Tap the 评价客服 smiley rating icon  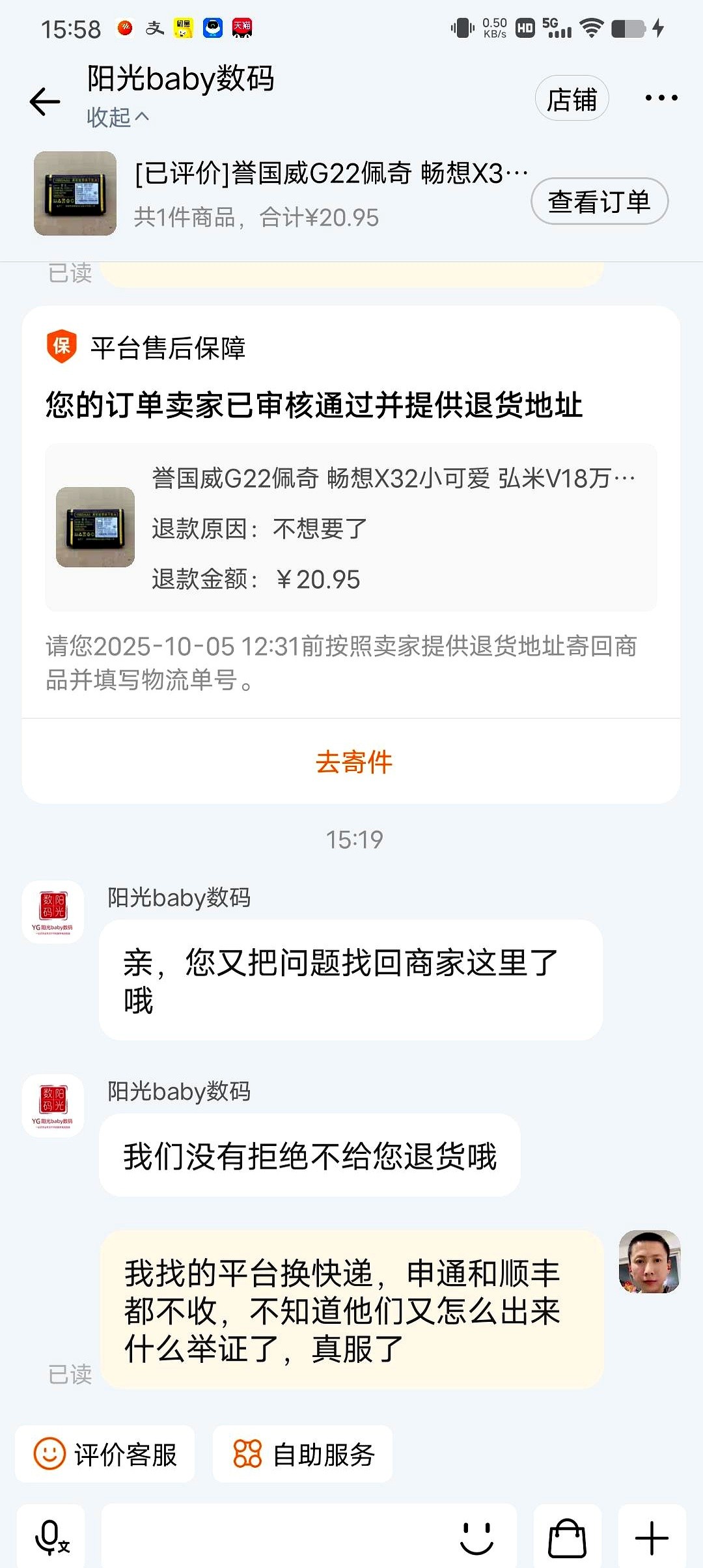(51, 1453)
